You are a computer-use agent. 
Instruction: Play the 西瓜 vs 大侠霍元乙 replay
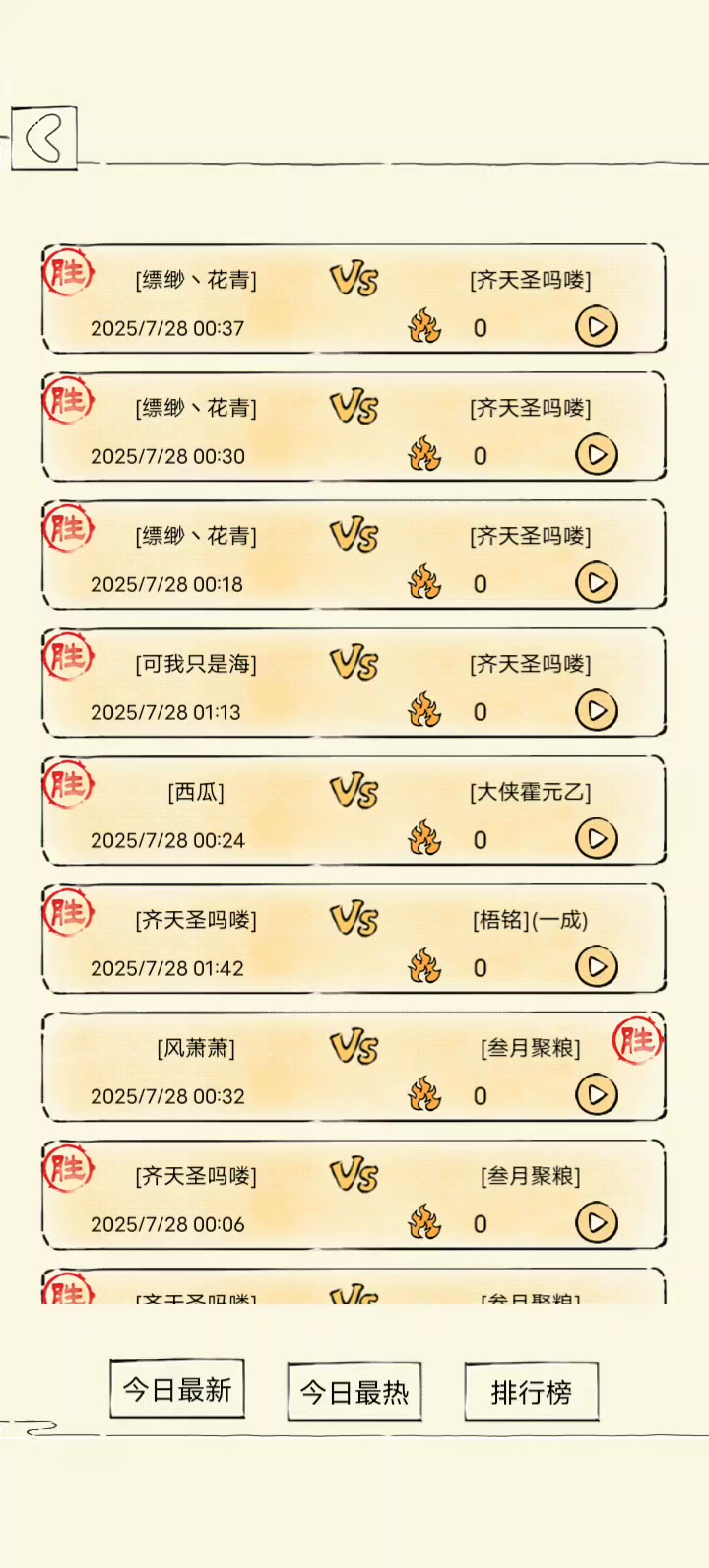[x=597, y=839]
